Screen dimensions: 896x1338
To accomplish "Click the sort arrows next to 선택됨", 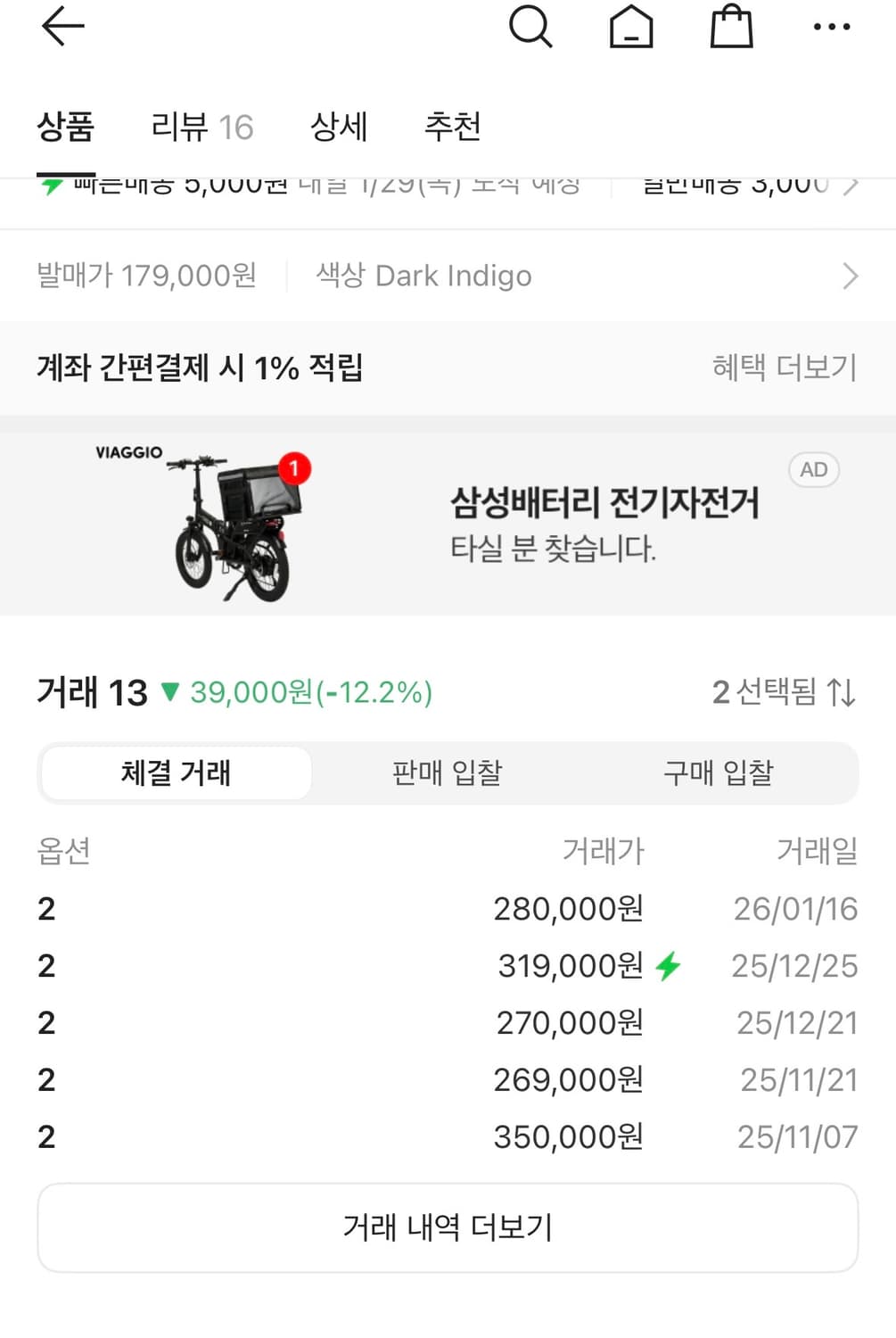I will (843, 692).
